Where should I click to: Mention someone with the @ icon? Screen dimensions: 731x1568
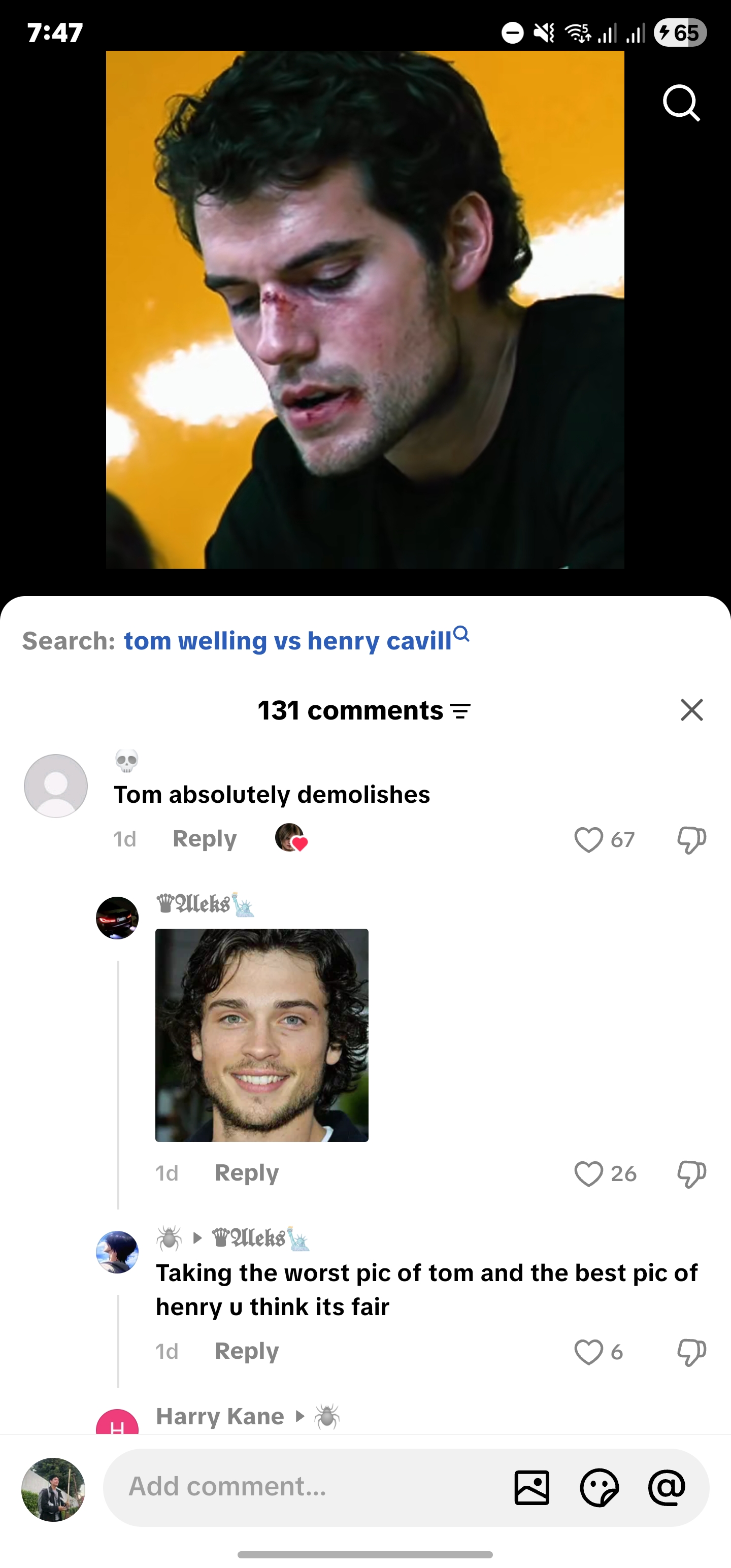click(667, 1487)
